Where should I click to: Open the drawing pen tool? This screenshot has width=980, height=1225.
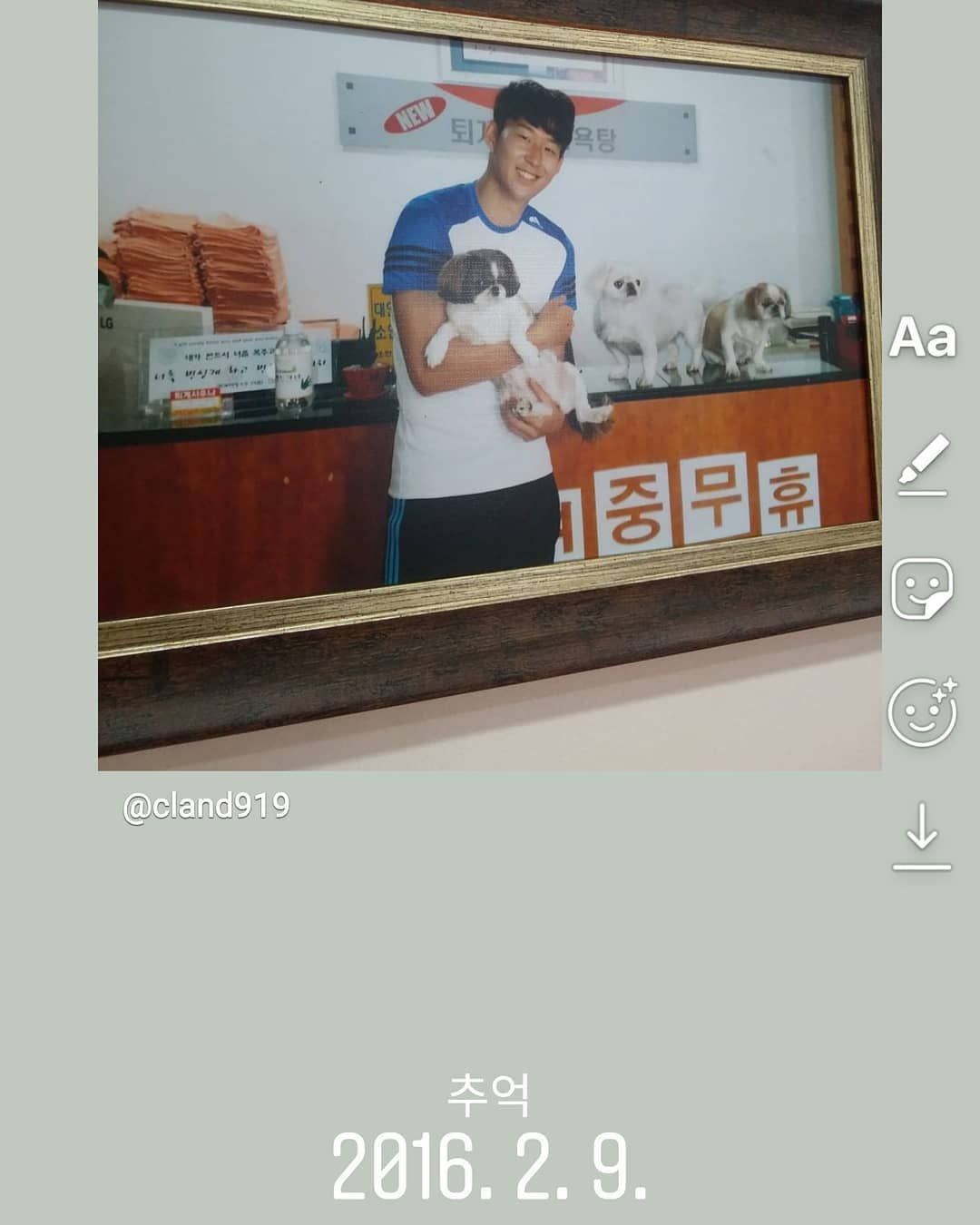pyautogui.click(x=922, y=465)
